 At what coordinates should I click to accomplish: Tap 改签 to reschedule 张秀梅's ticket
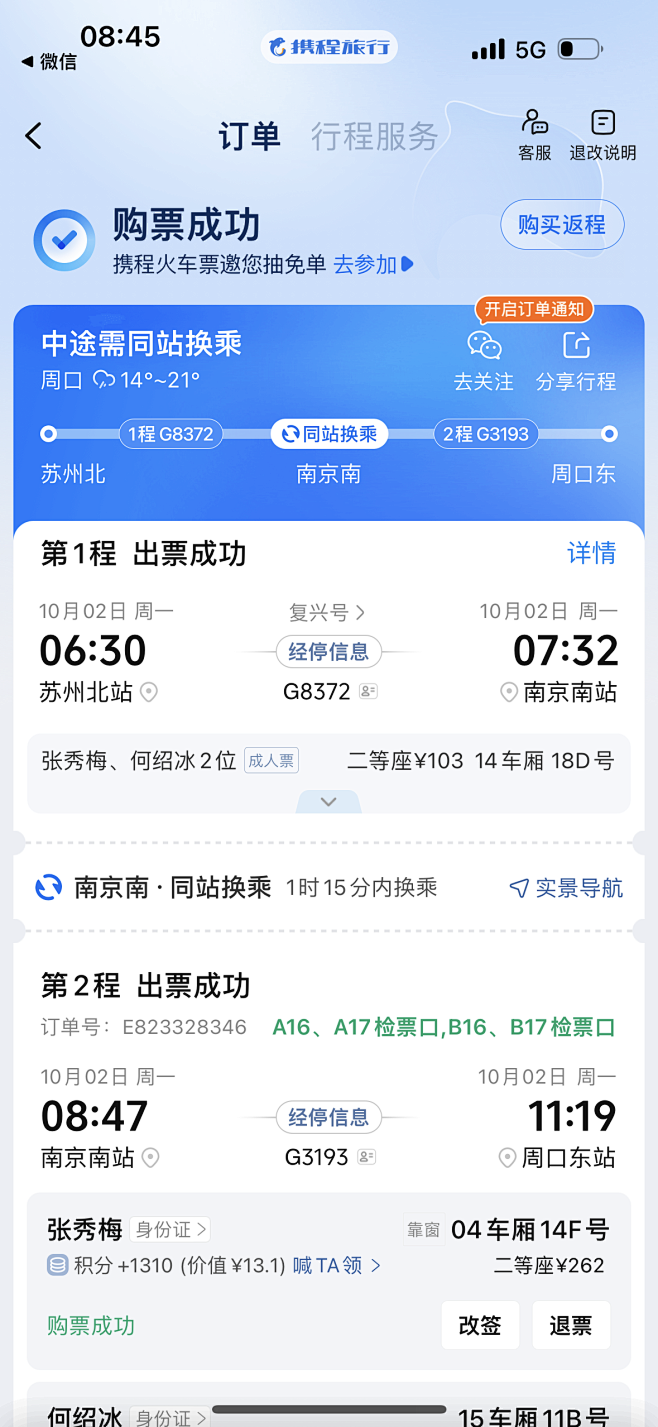point(480,1326)
